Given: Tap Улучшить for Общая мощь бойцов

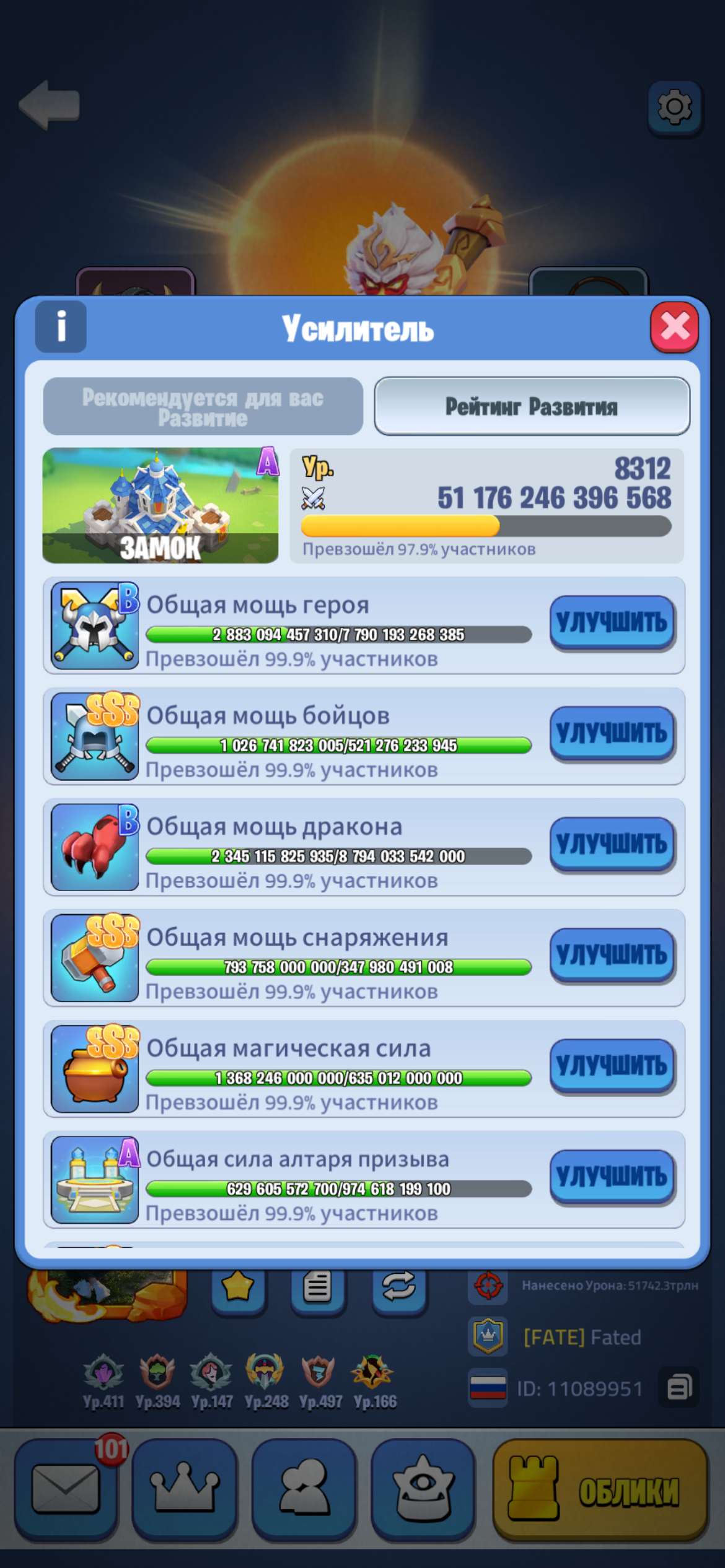Looking at the screenshot, I should click(612, 733).
